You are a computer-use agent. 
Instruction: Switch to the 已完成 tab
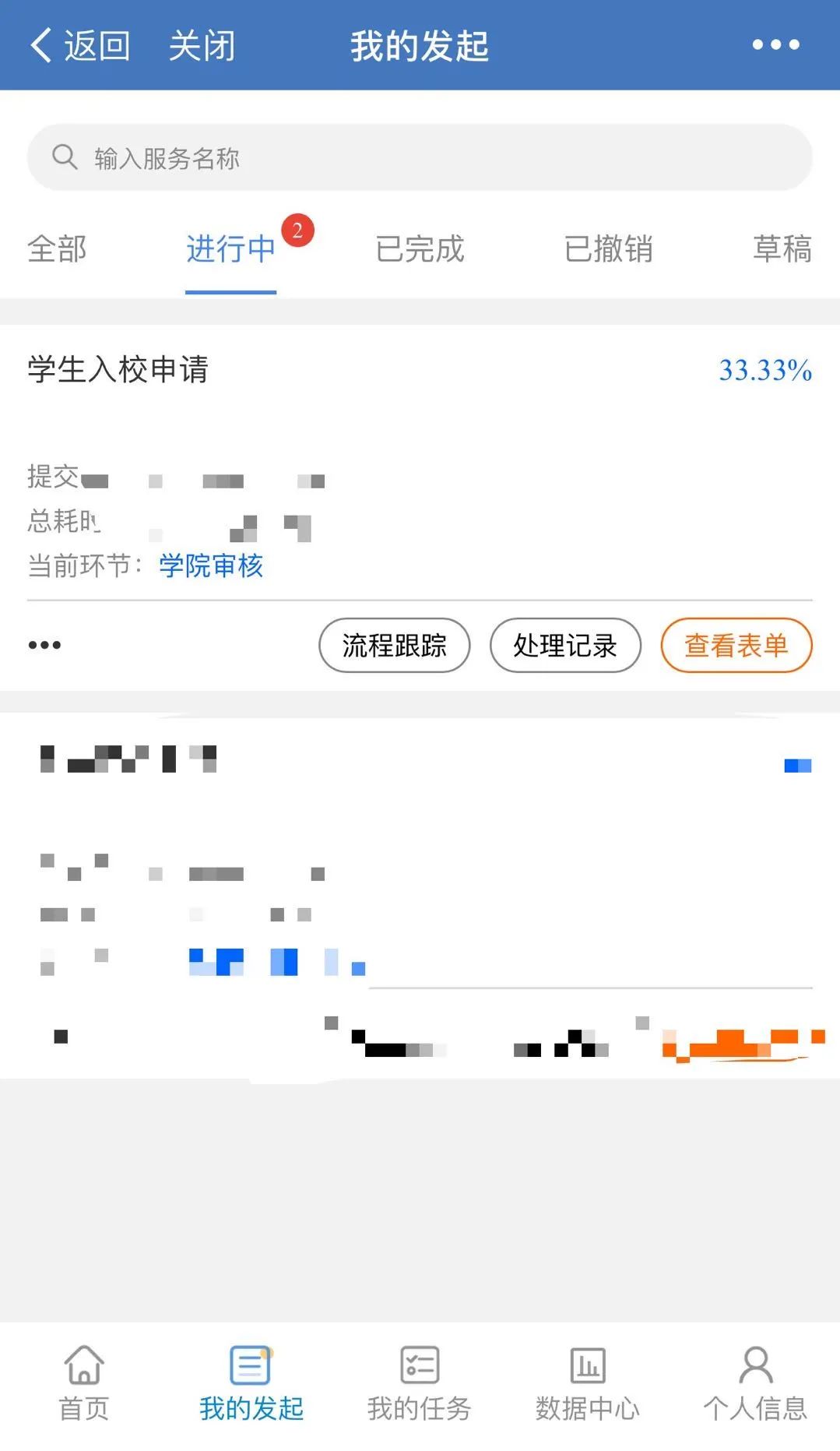(420, 249)
